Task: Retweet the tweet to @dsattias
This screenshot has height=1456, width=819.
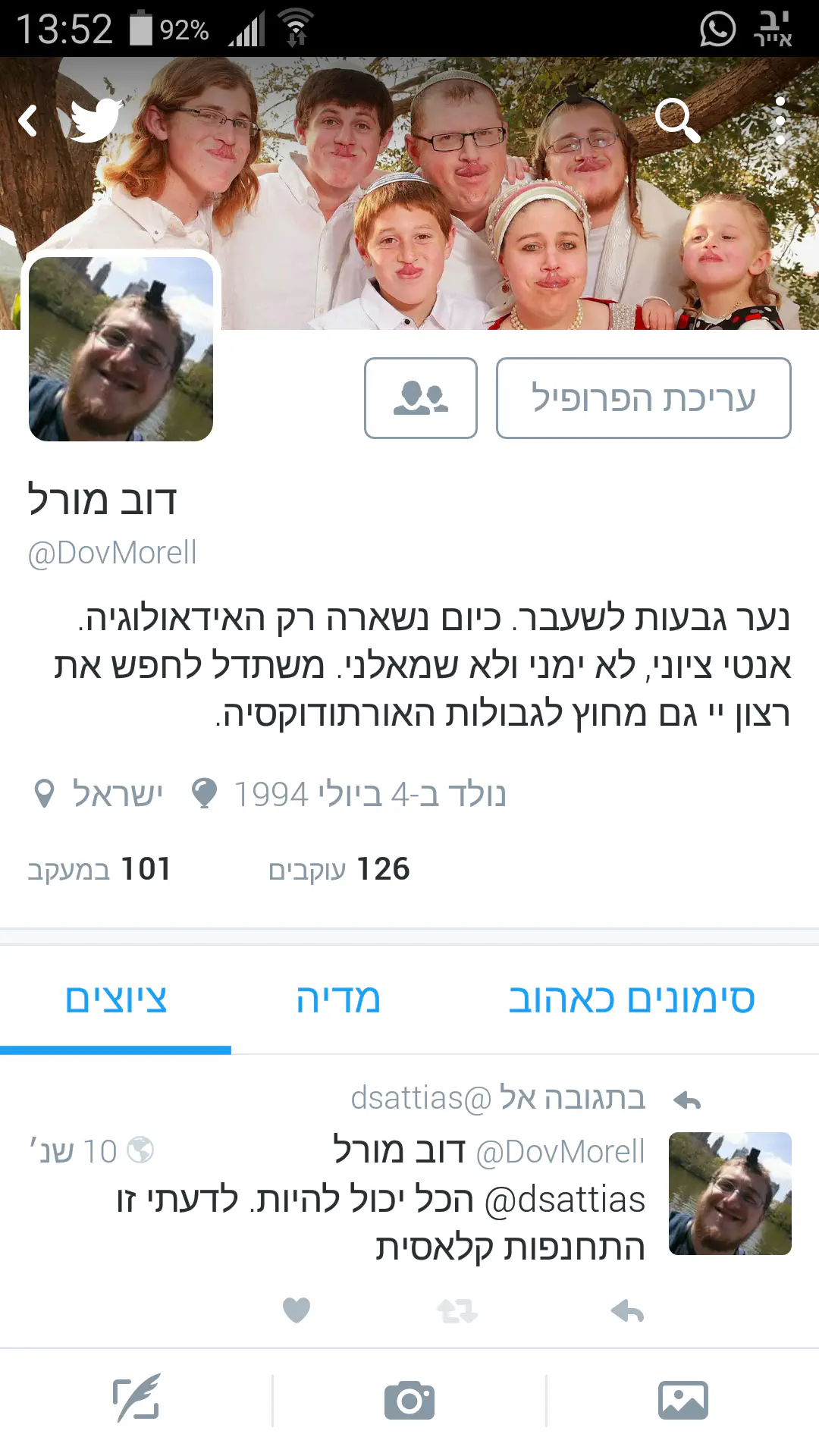Action: tap(457, 1310)
